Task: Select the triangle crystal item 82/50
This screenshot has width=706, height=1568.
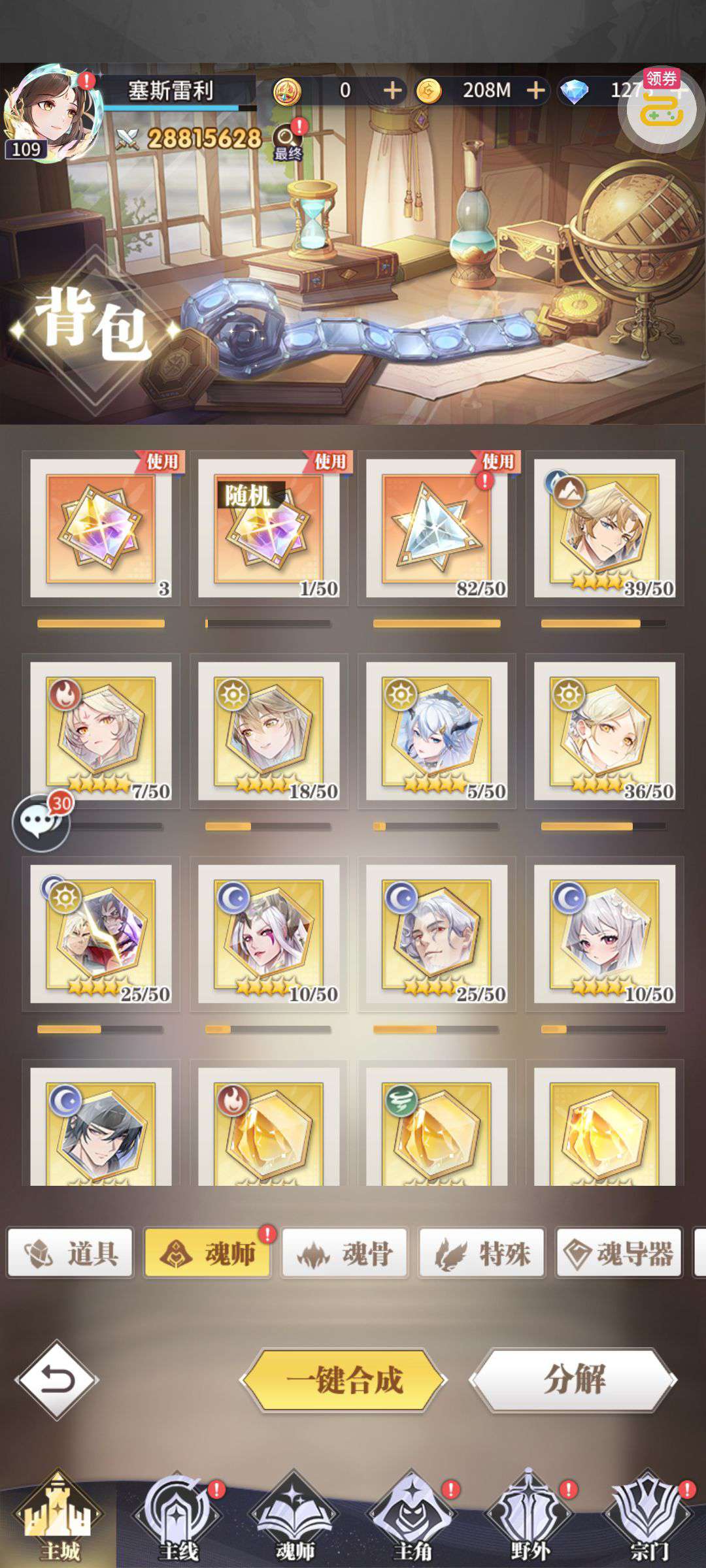Action: pyautogui.click(x=436, y=528)
